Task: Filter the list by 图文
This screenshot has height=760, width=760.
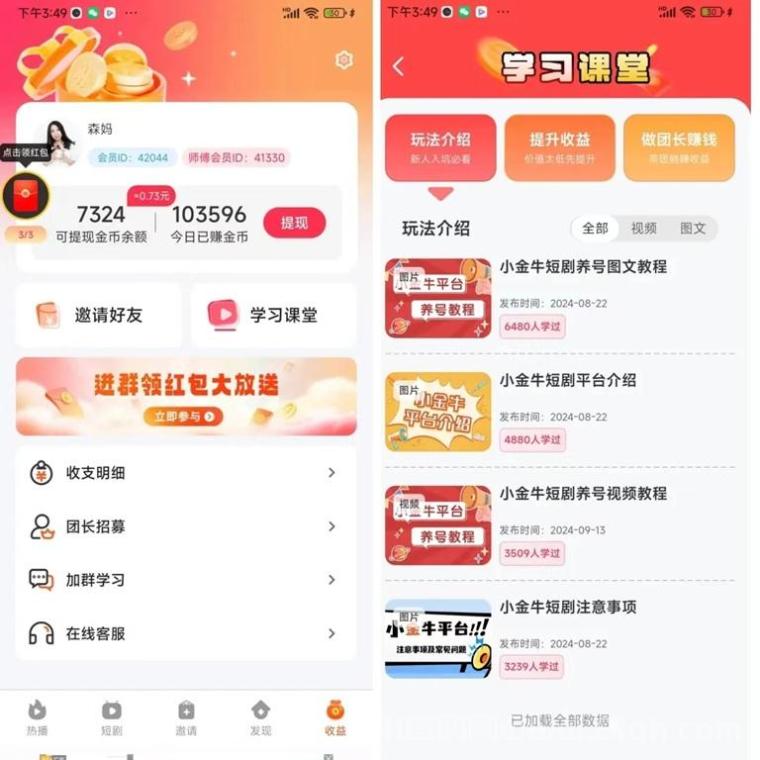Action: point(692,228)
